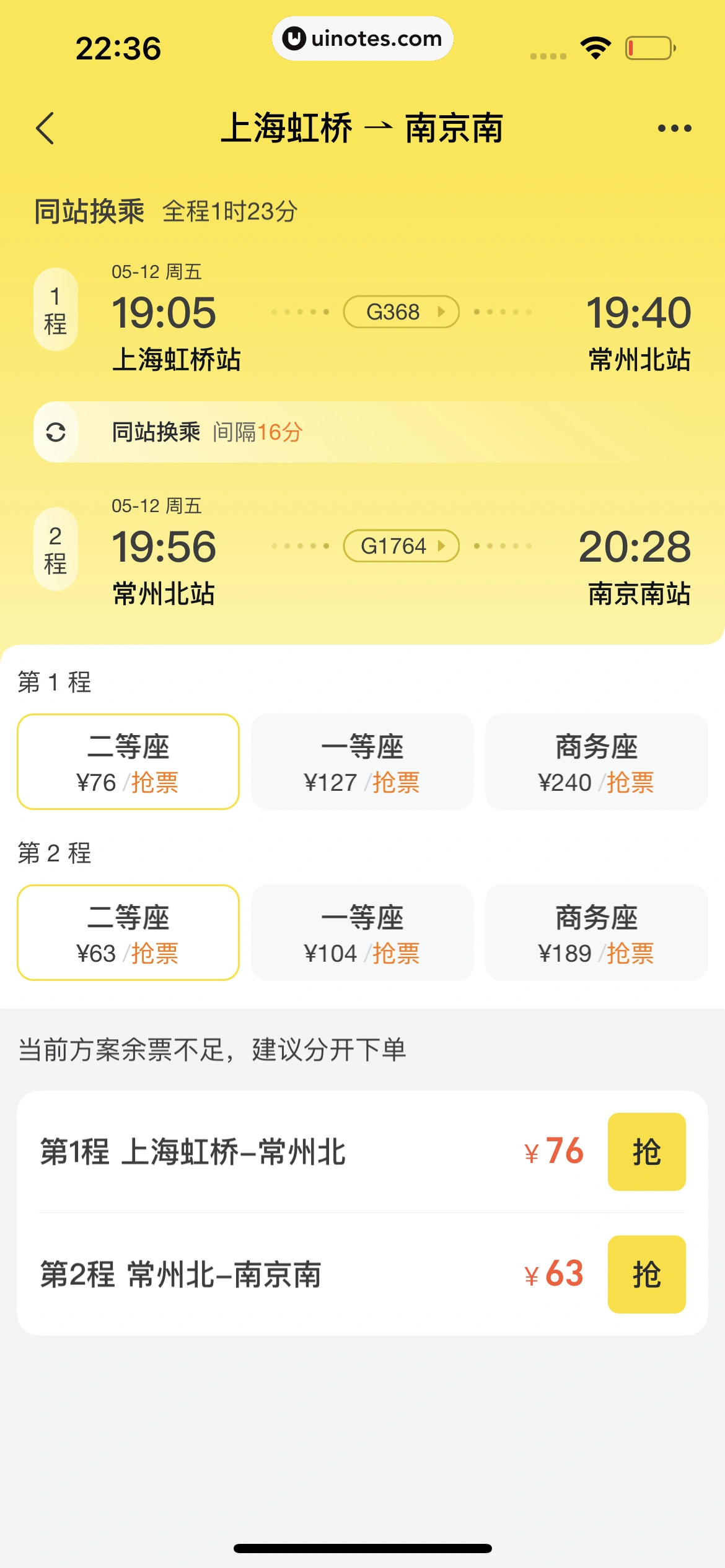Open the three-dot overflow menu

(674, 128)
